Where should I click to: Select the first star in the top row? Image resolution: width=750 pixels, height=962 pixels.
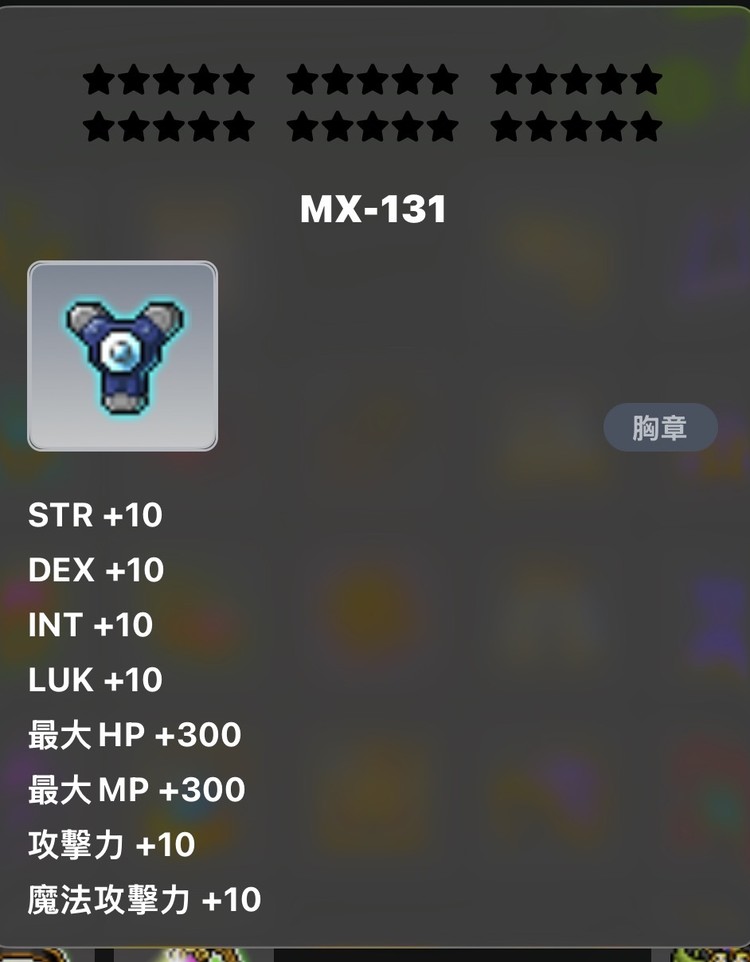101,78
